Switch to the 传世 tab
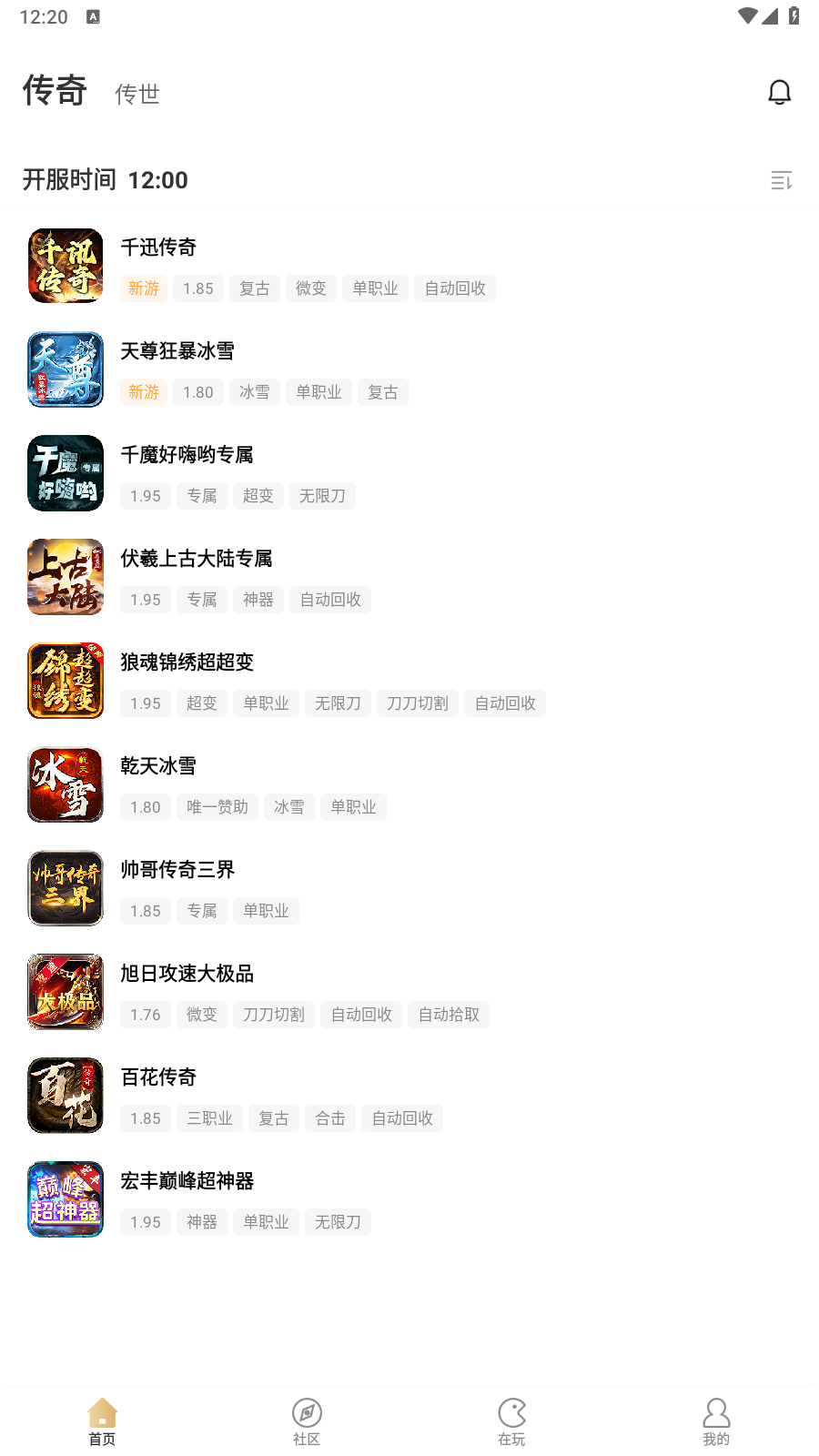 click(x=137, y=95)
